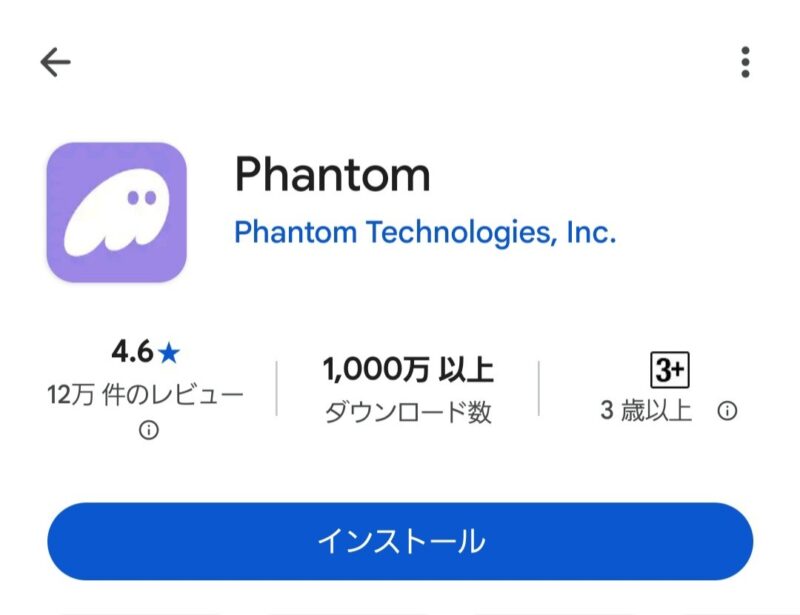Open the three-dot overflow menu

click(745, 63)
